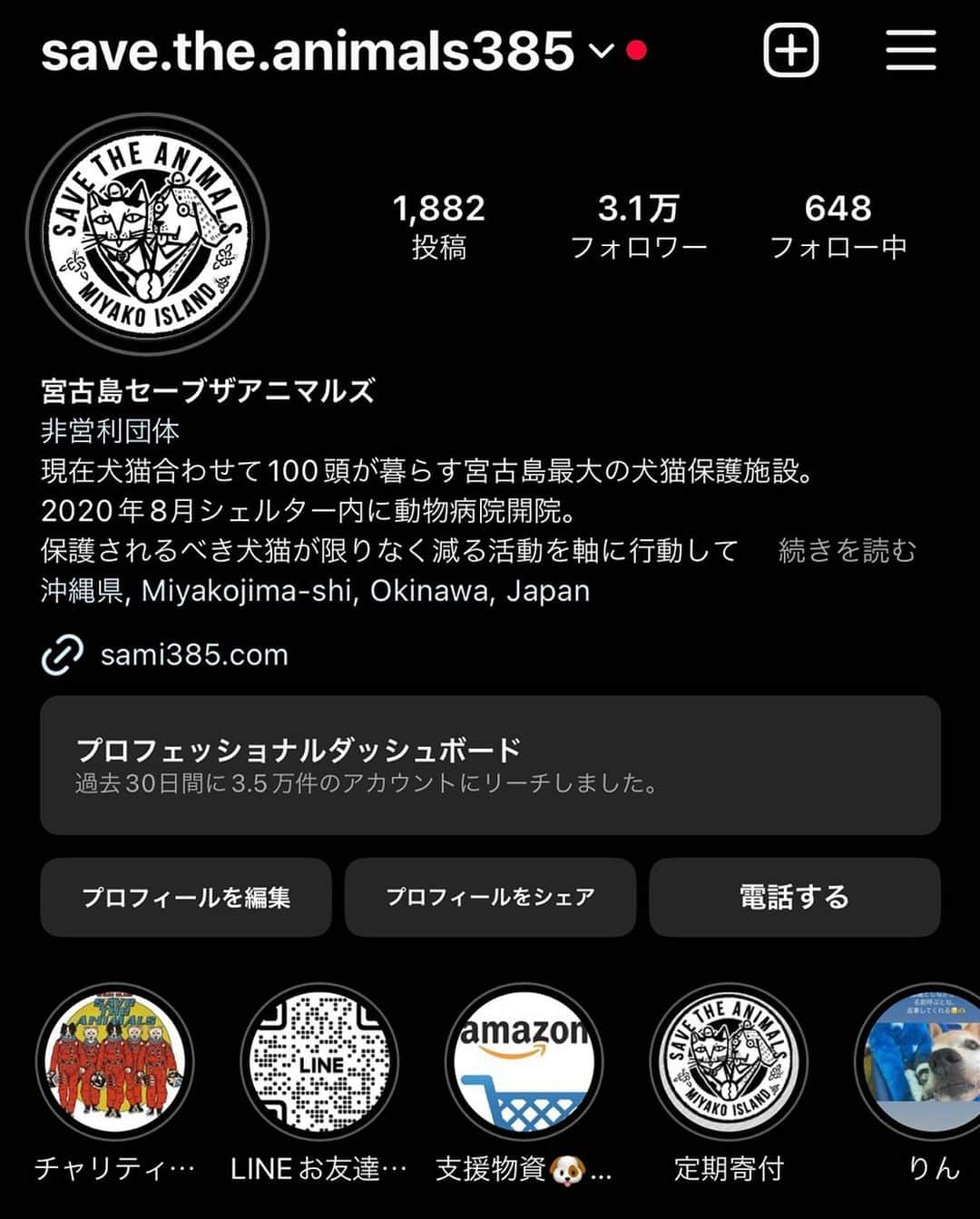Open the Save the Animals profile picture
The height and width of the screenshot is (1219, 980).
(x=148, y=233)
